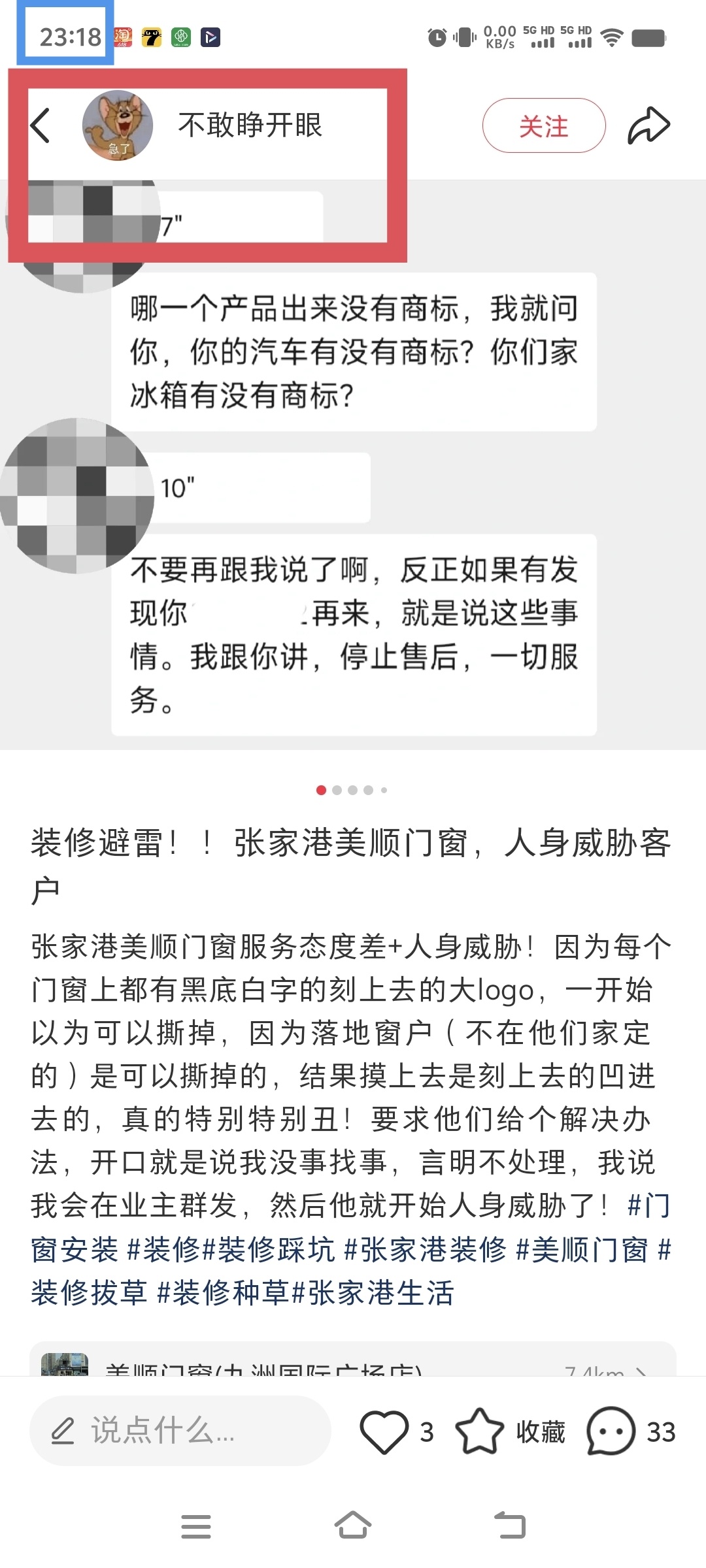Follow the author with 关注
Image resolution: width=706 pixels, height=1568 pixels.
pyautogui.click(x=544, y=125)
